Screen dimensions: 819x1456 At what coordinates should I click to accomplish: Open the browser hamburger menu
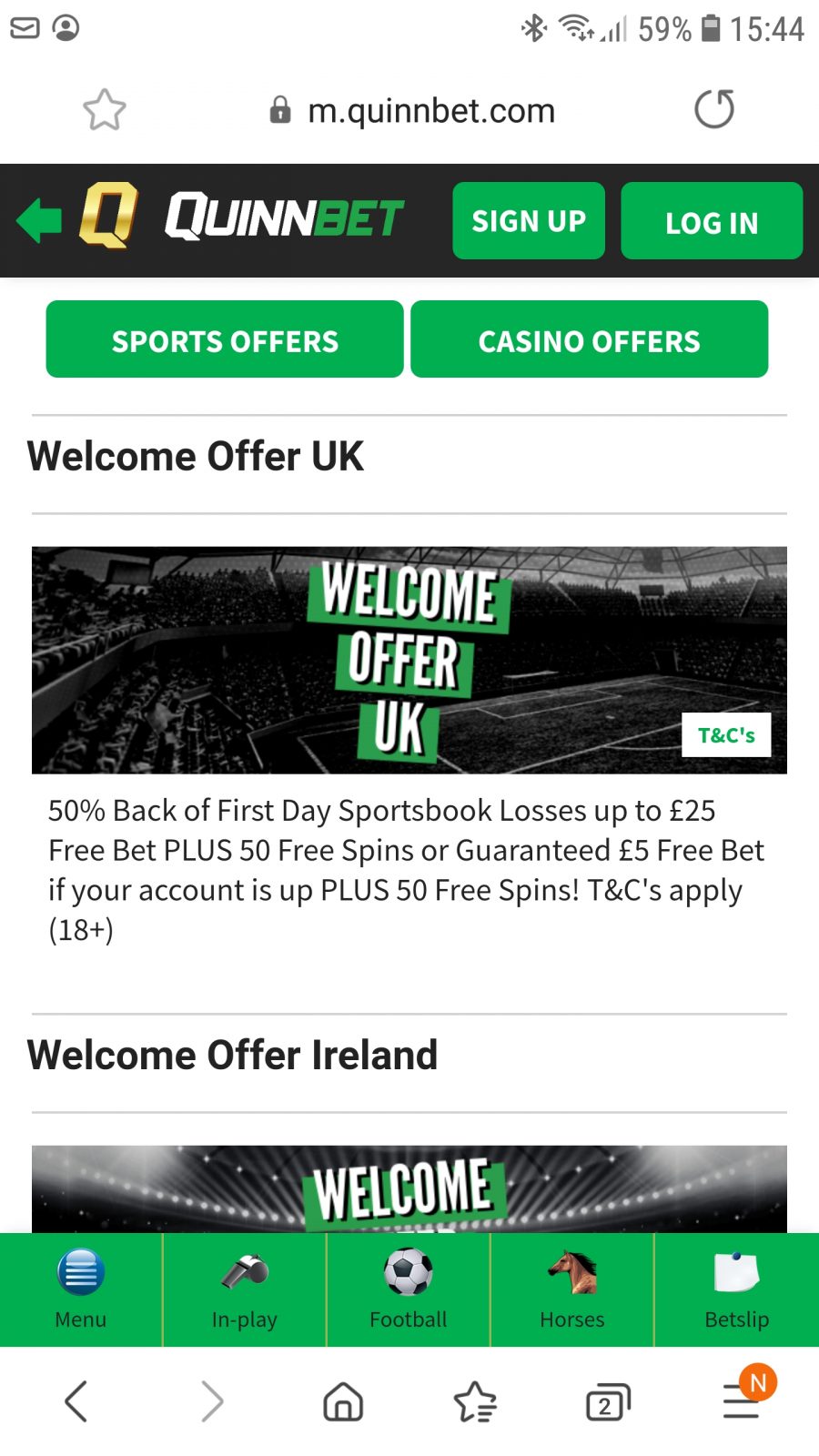click(x=742, y=1401)
